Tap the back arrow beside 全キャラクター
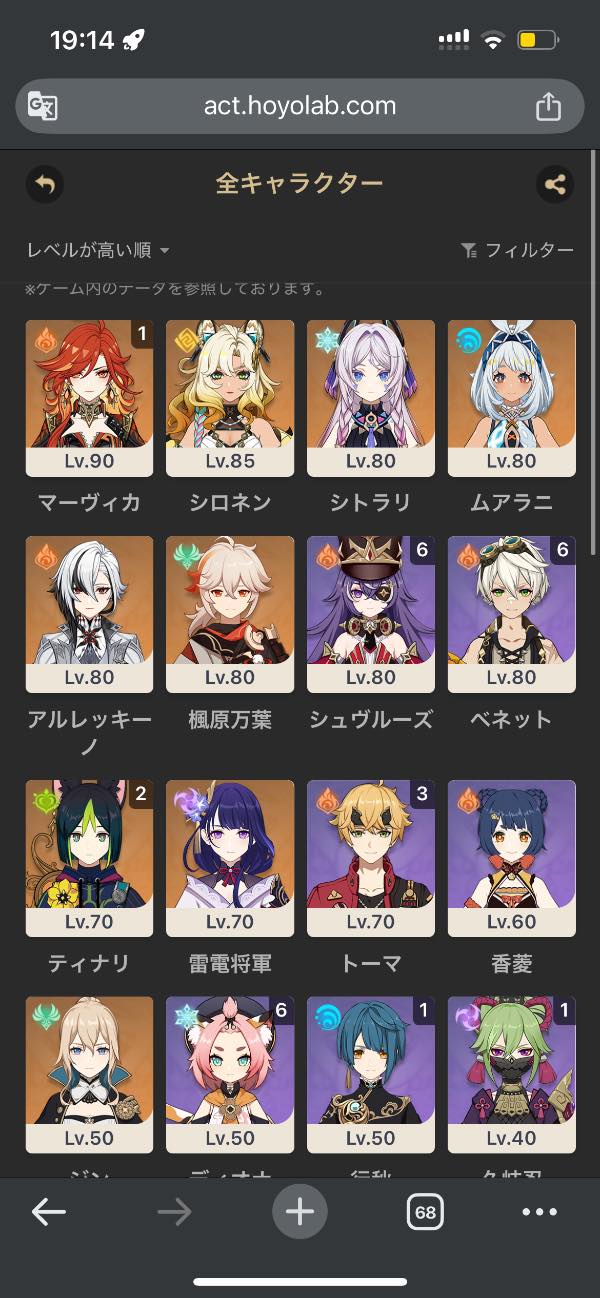 pyautogui.click(x=45, y=184)
